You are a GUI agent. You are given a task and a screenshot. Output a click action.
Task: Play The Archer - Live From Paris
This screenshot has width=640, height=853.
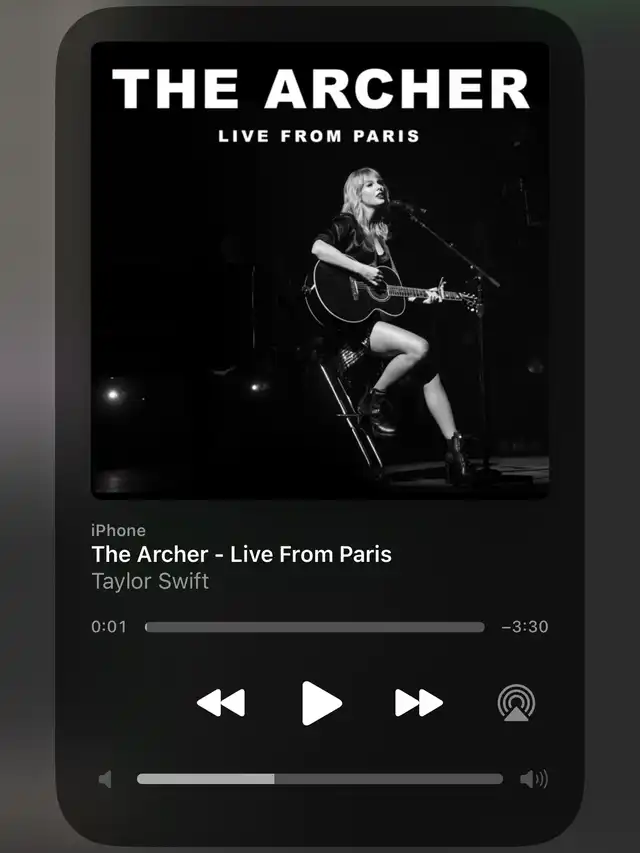pos(321,703)
